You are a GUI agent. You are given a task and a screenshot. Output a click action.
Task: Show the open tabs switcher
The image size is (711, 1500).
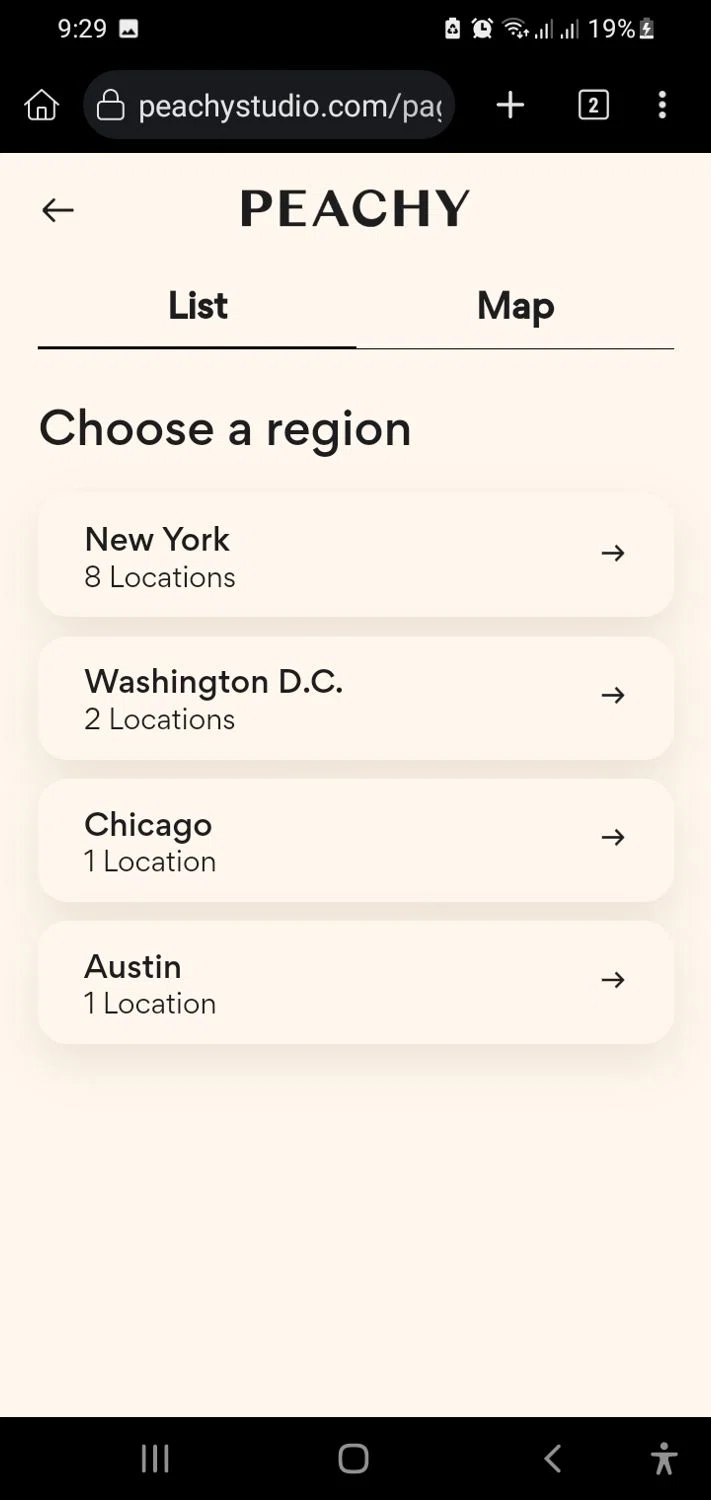[593, 105]
